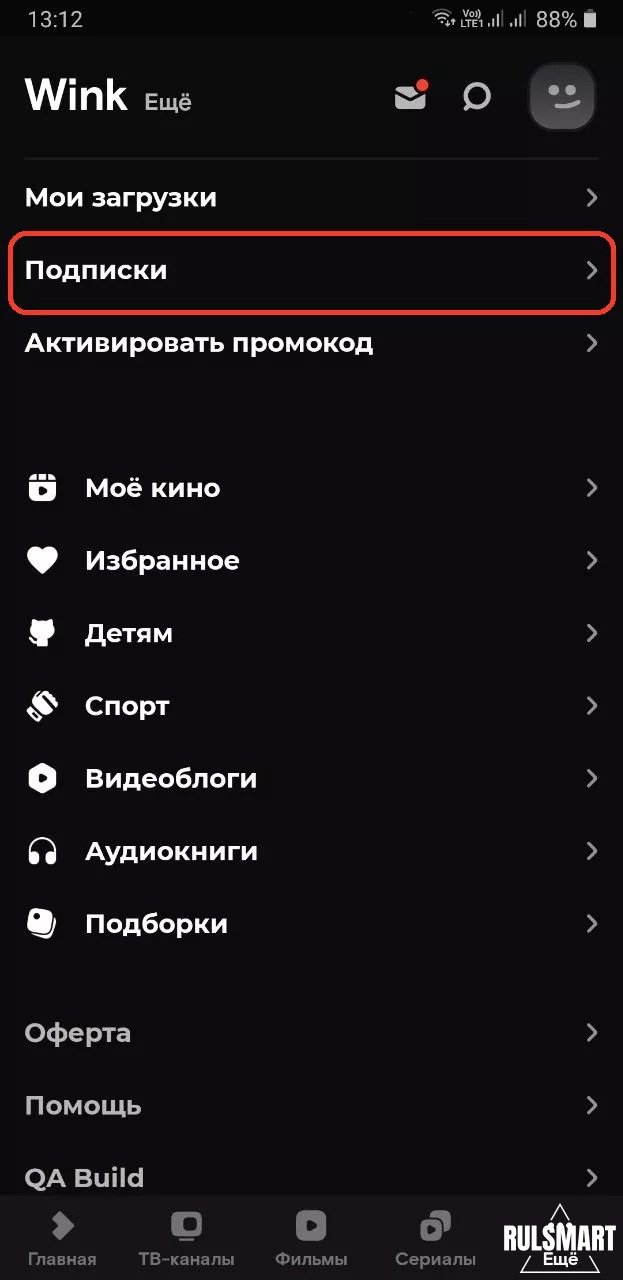Image resolution: width=623 pixels, height=1280 pixels.
Task: Open Подборки collections
Action: pyautogui.click(x=311, y=923)
